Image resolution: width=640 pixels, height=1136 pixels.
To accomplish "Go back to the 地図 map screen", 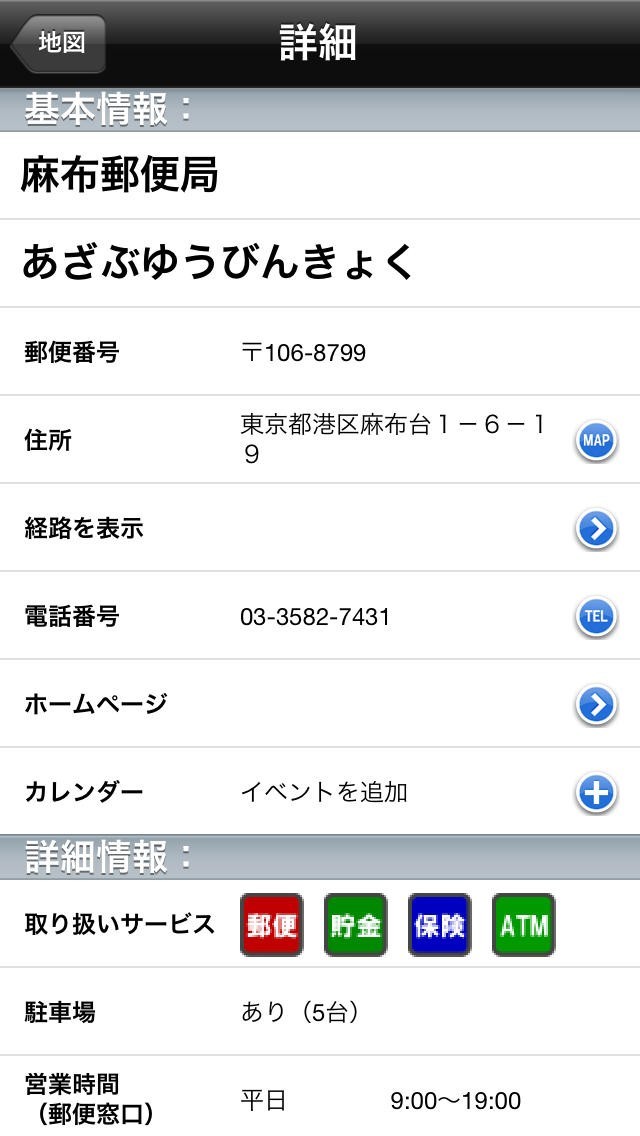I will tap(58, 43).
